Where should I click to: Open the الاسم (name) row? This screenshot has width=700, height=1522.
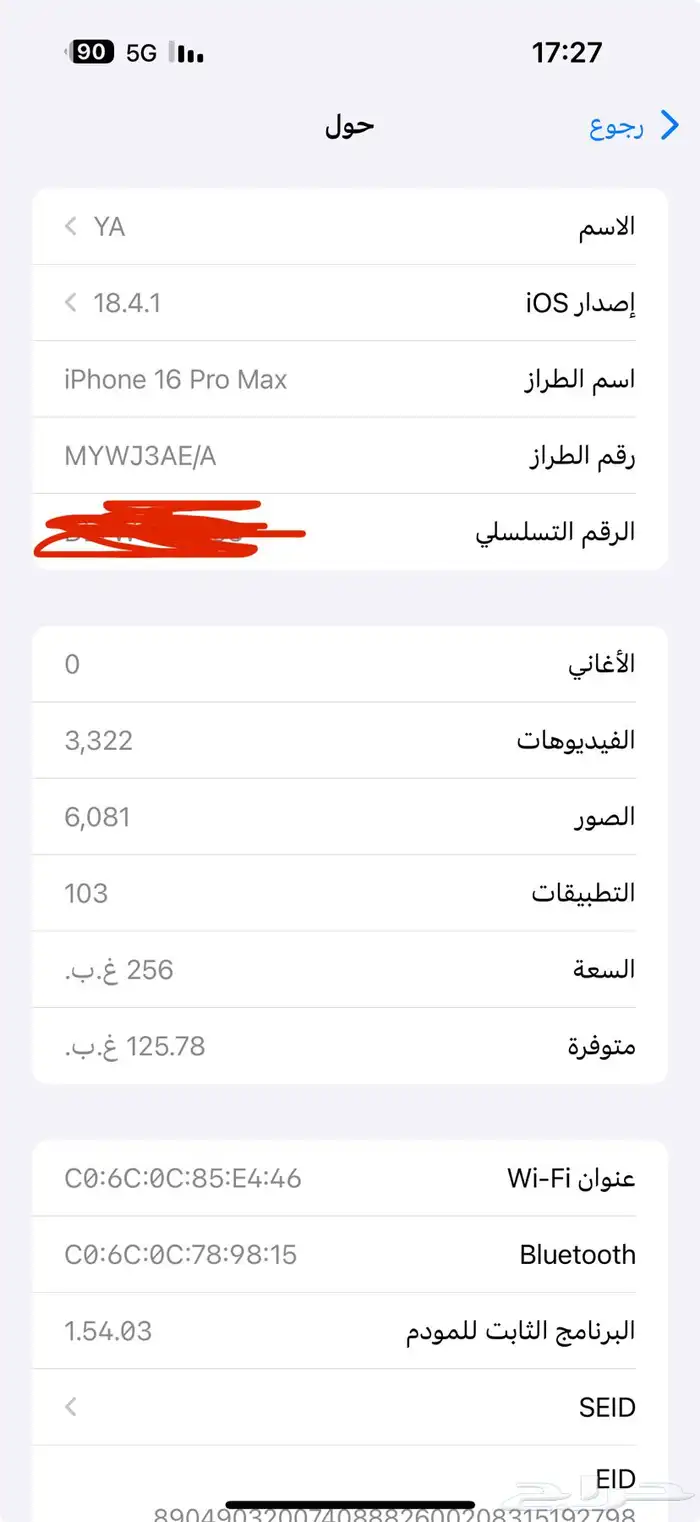click(350, 227)
